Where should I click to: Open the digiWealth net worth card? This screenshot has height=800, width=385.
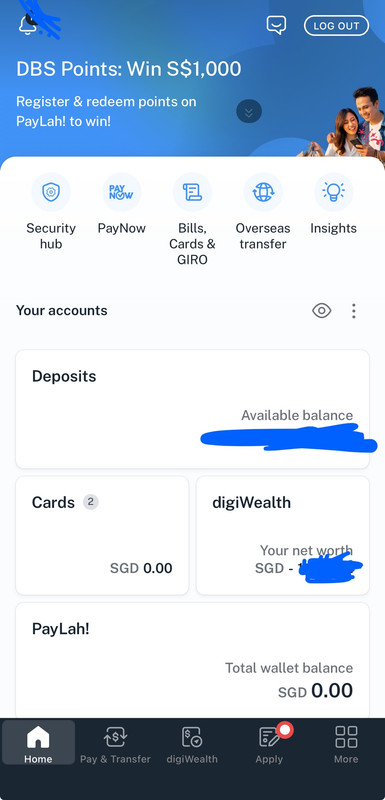click(x=283, y=535)
